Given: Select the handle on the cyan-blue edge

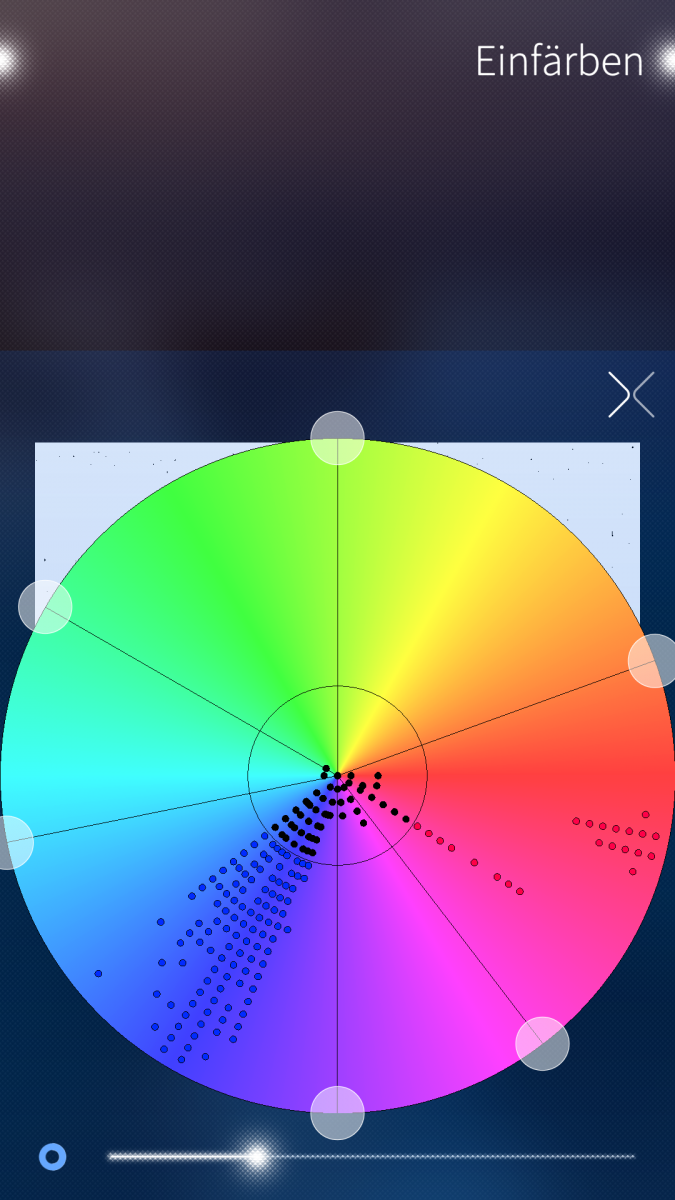Looking at the screenshot, I should pyautogui.click(x=10, y=842).
